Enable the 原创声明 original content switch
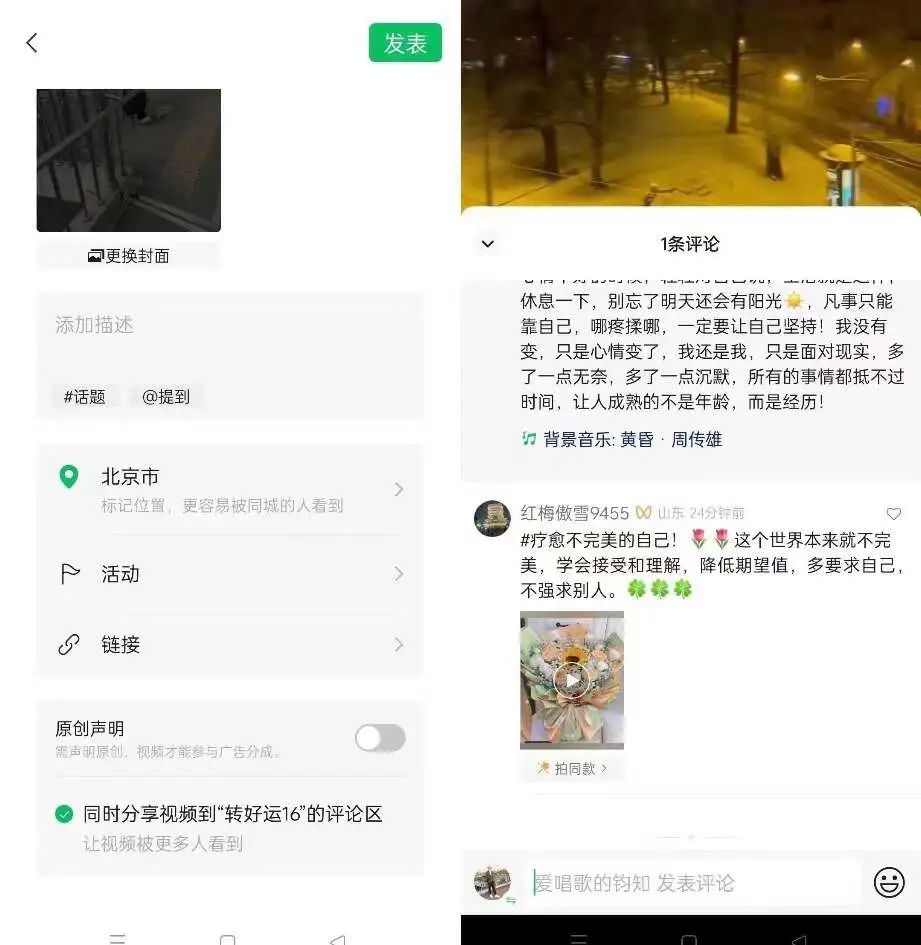Viewport: 921px width, 945px height. pos(380,738)
